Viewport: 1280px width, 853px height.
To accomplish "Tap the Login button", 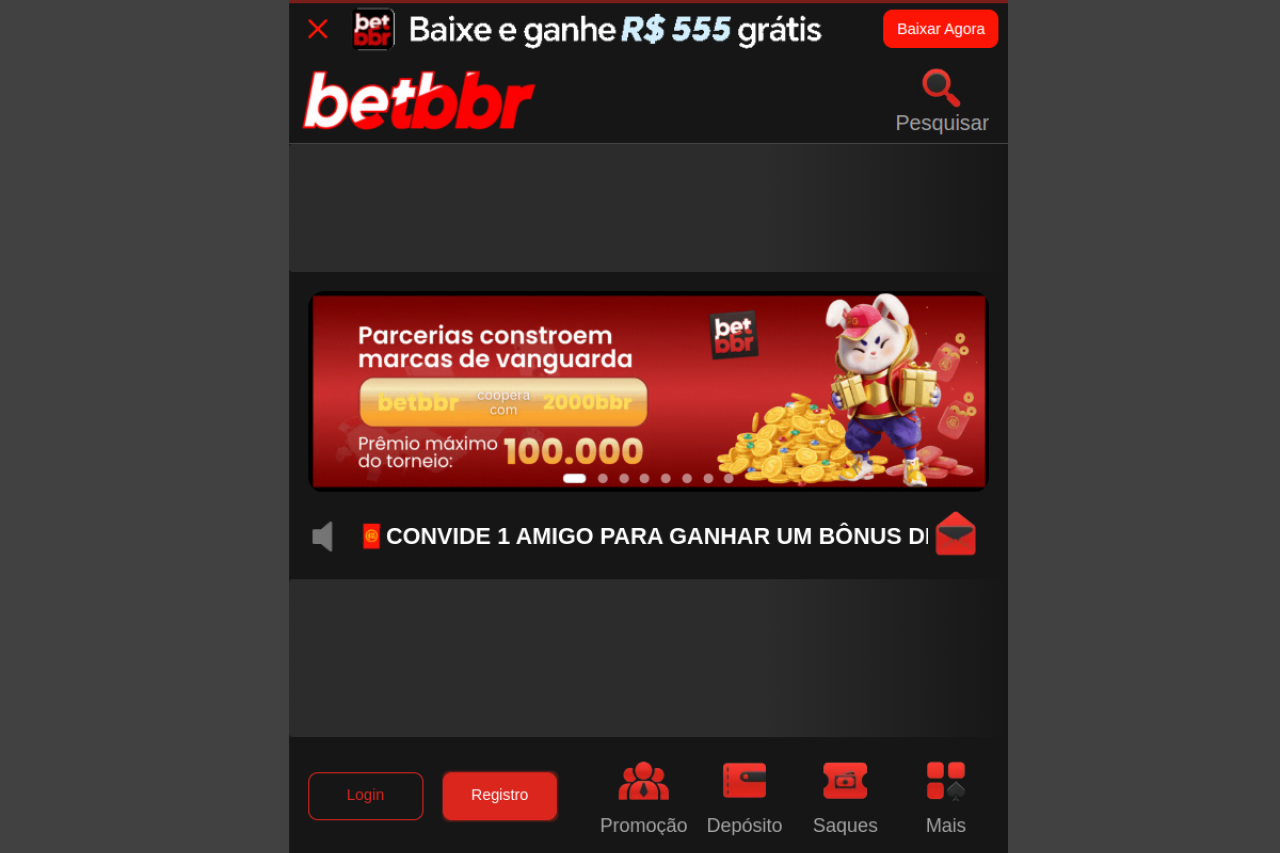I will click(365, 796).
